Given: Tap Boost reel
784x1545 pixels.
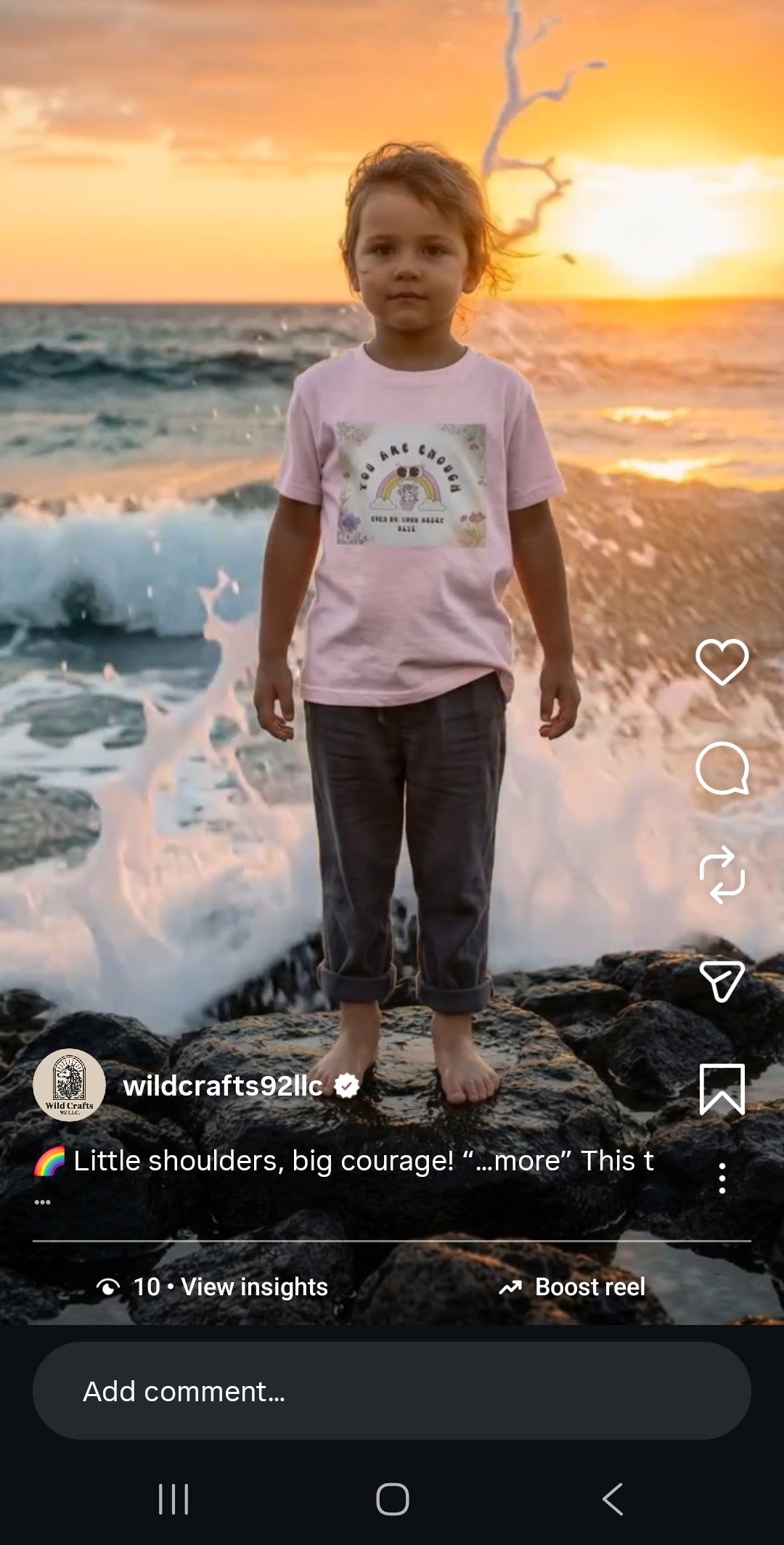Looking at the screenshot, I should click(x=572, y=1287).
